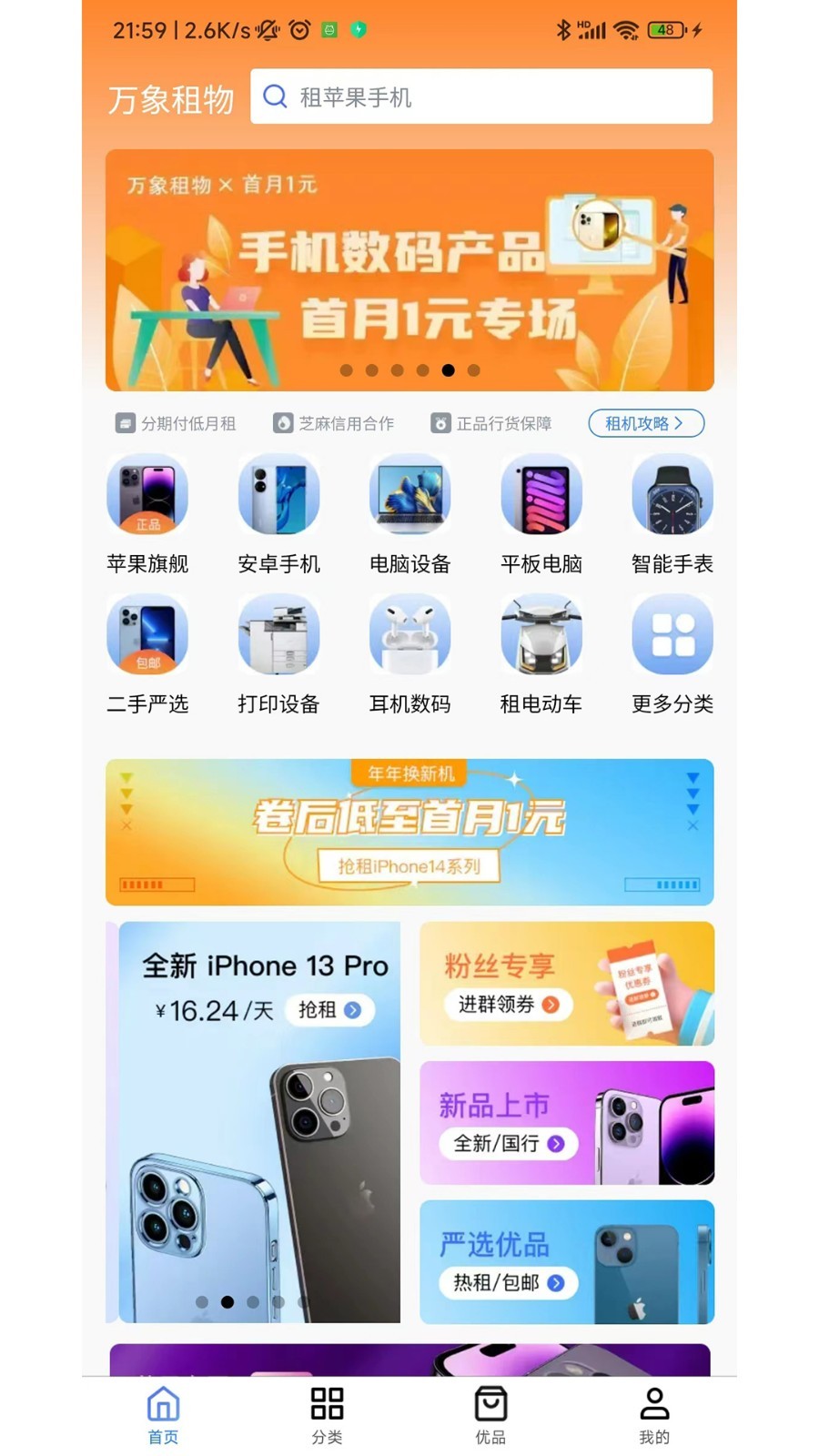Image resolution: width=819 pixels, height=1456 pixels.
Task: Open the 苹果旗舰 category icon
Action: pos(147,494)
